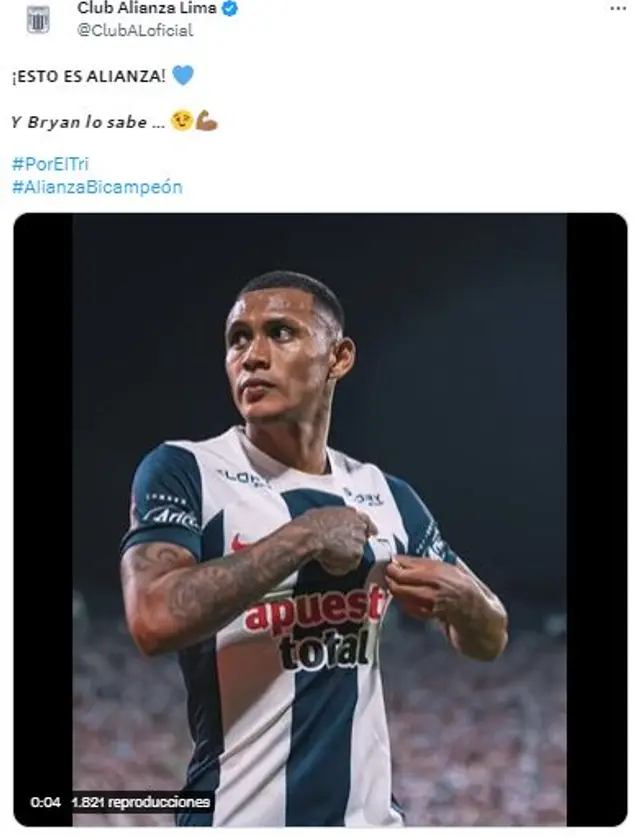Open the tweet's three-dot overflow menu

[618, 9]
